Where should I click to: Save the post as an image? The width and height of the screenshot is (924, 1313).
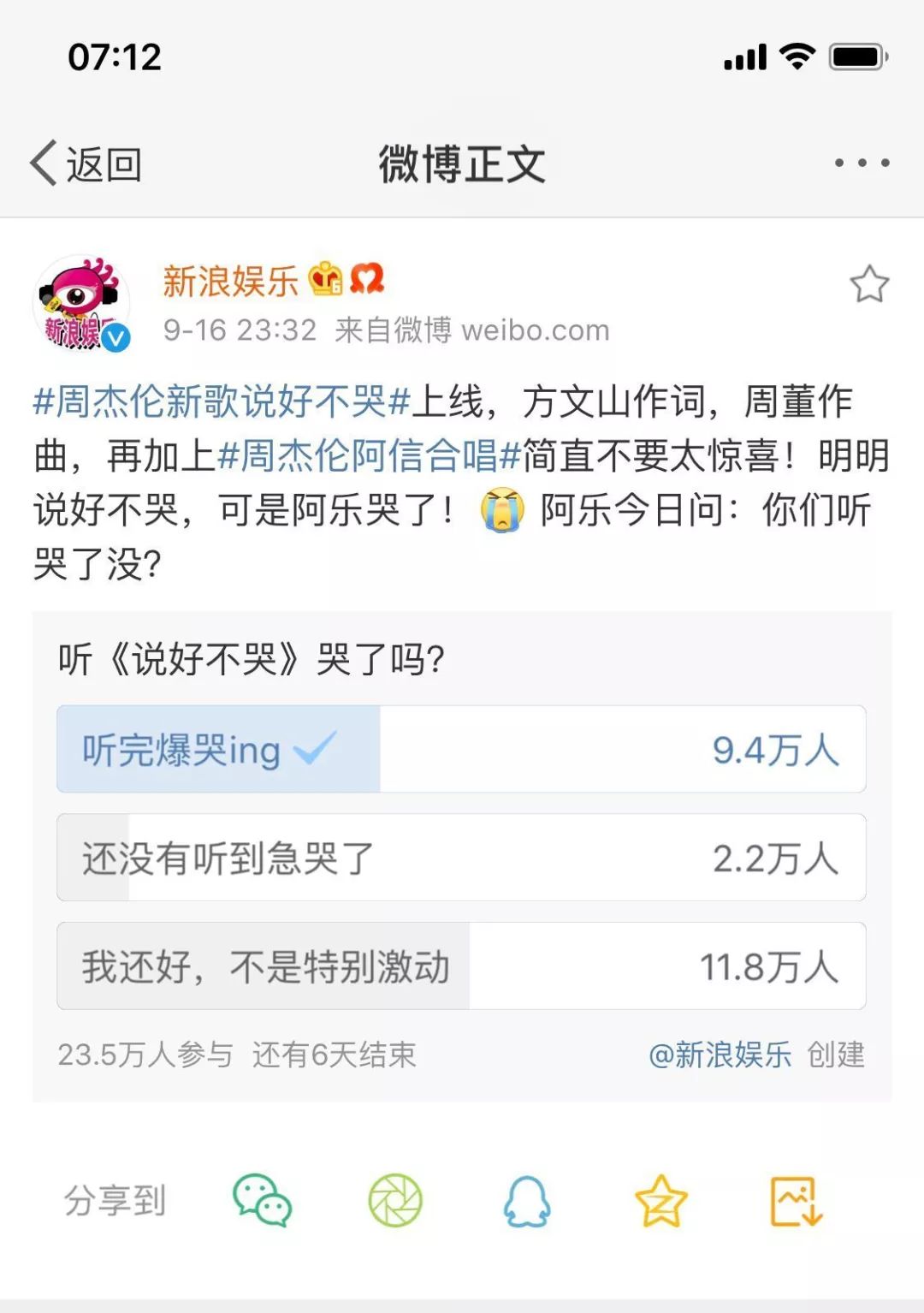coord(796,1201)
